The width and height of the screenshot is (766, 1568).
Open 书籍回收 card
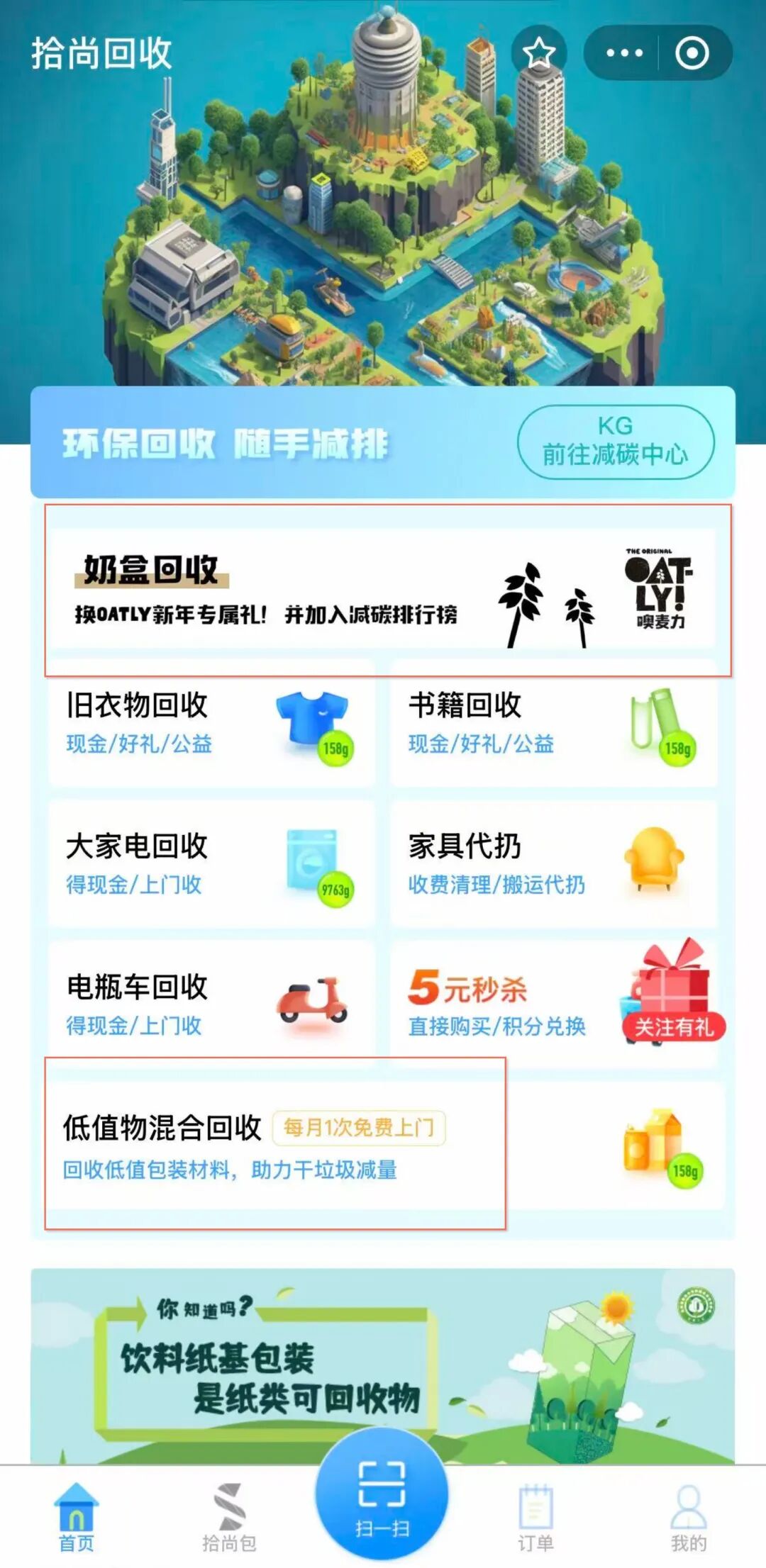coord(553,724)
